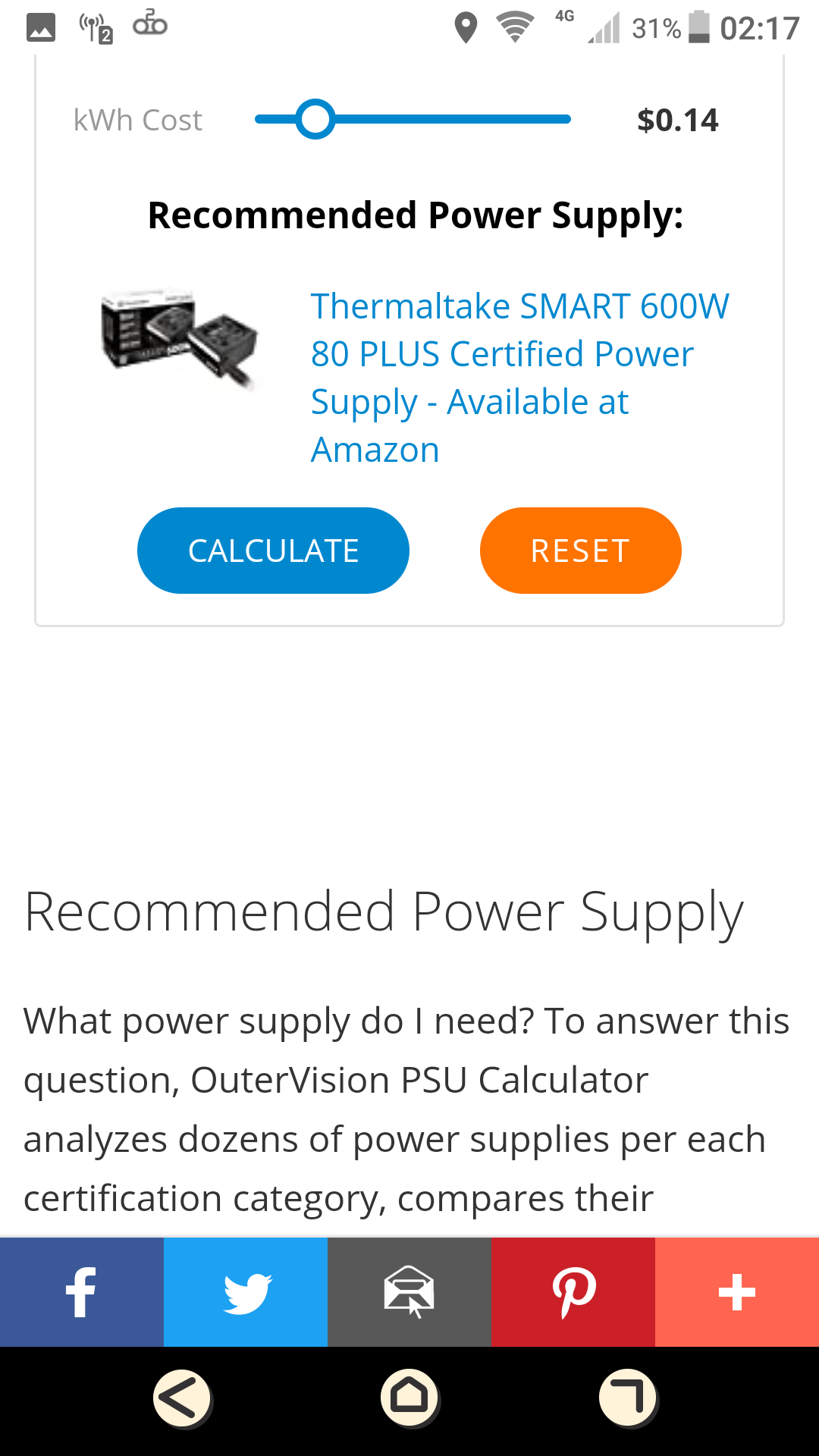Screen dimensions: 819x1456
Task: Share the page via email
Action: (x=409, y=1292)
